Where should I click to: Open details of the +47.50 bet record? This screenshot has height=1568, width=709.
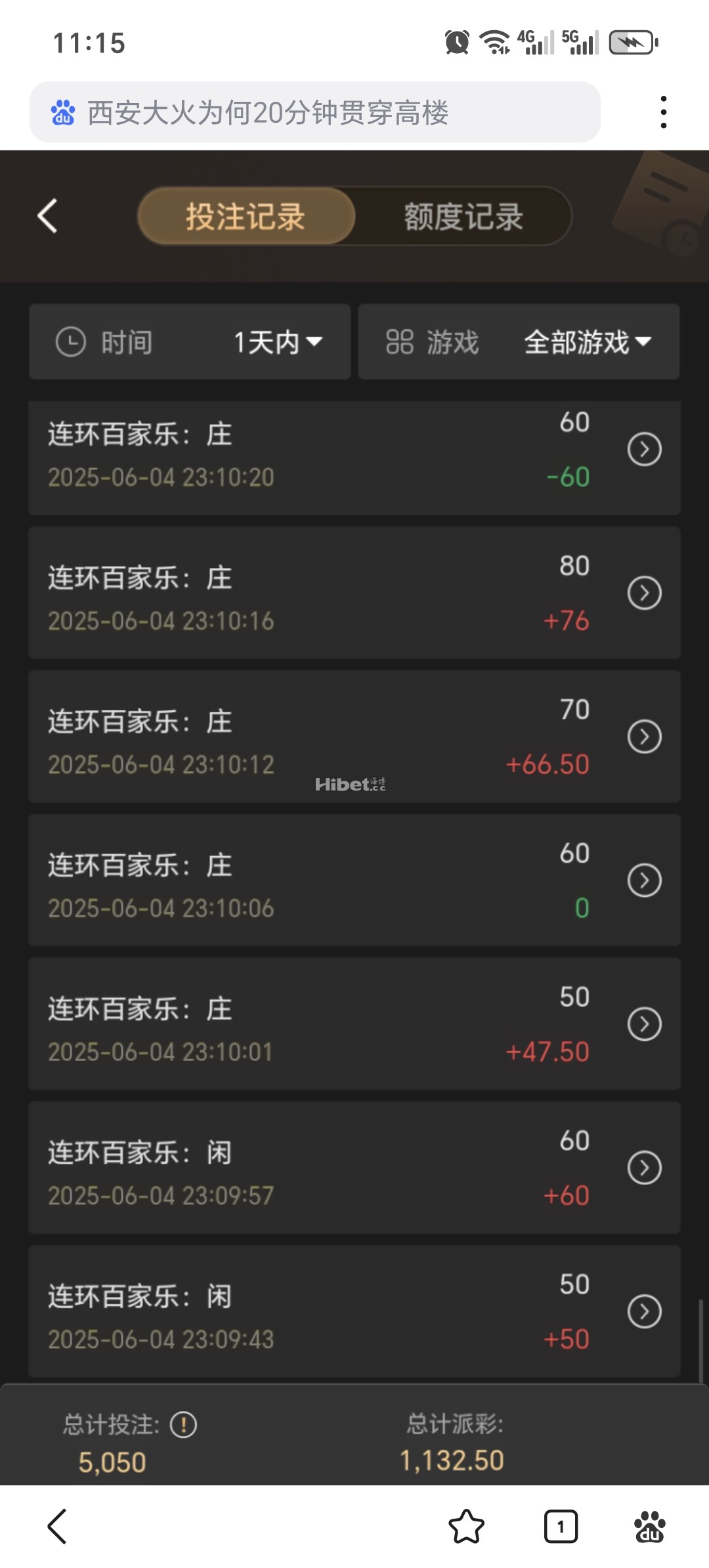pos(644,1024)
